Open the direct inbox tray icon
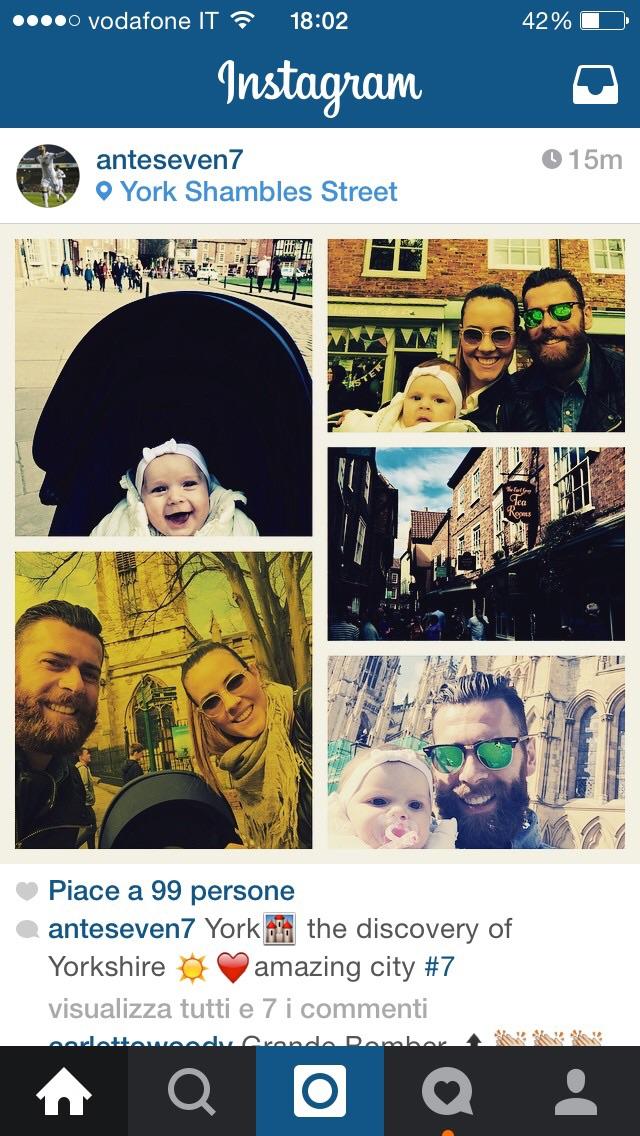The width and height of the screenshot is (640, 1136). pos(595,85)
